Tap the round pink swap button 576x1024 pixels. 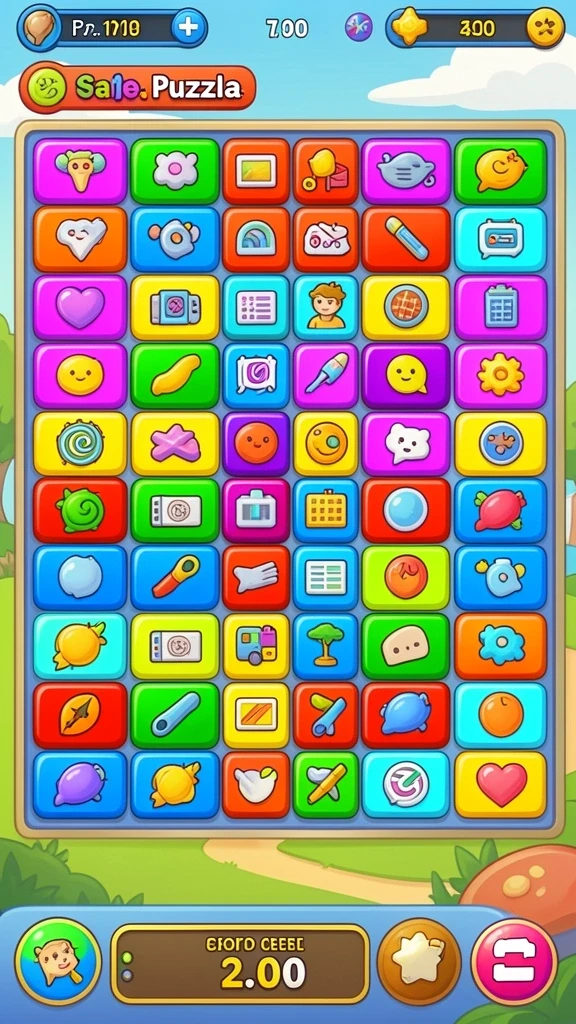coord(513,961)
